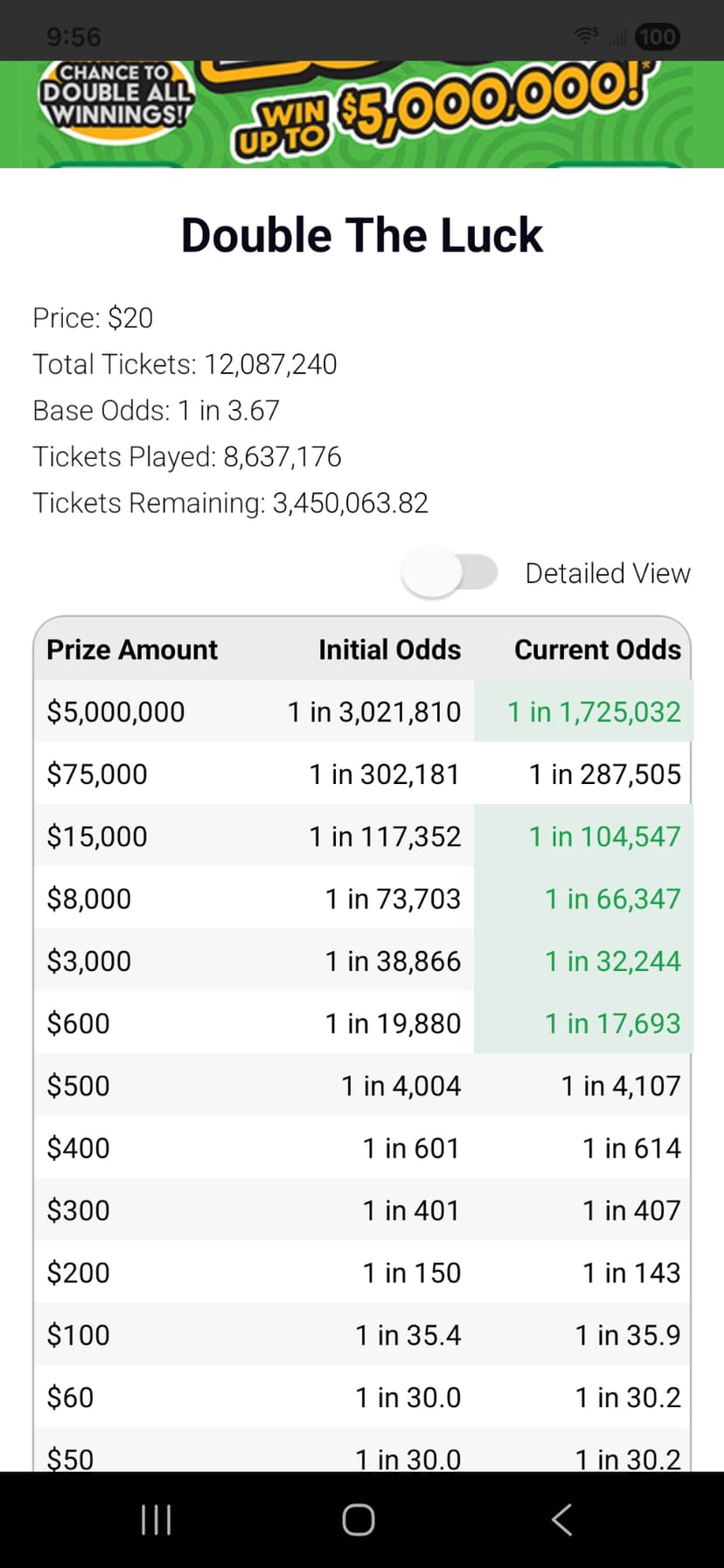
Task: Select the Double The Luck title
Action: click(361, 233)
